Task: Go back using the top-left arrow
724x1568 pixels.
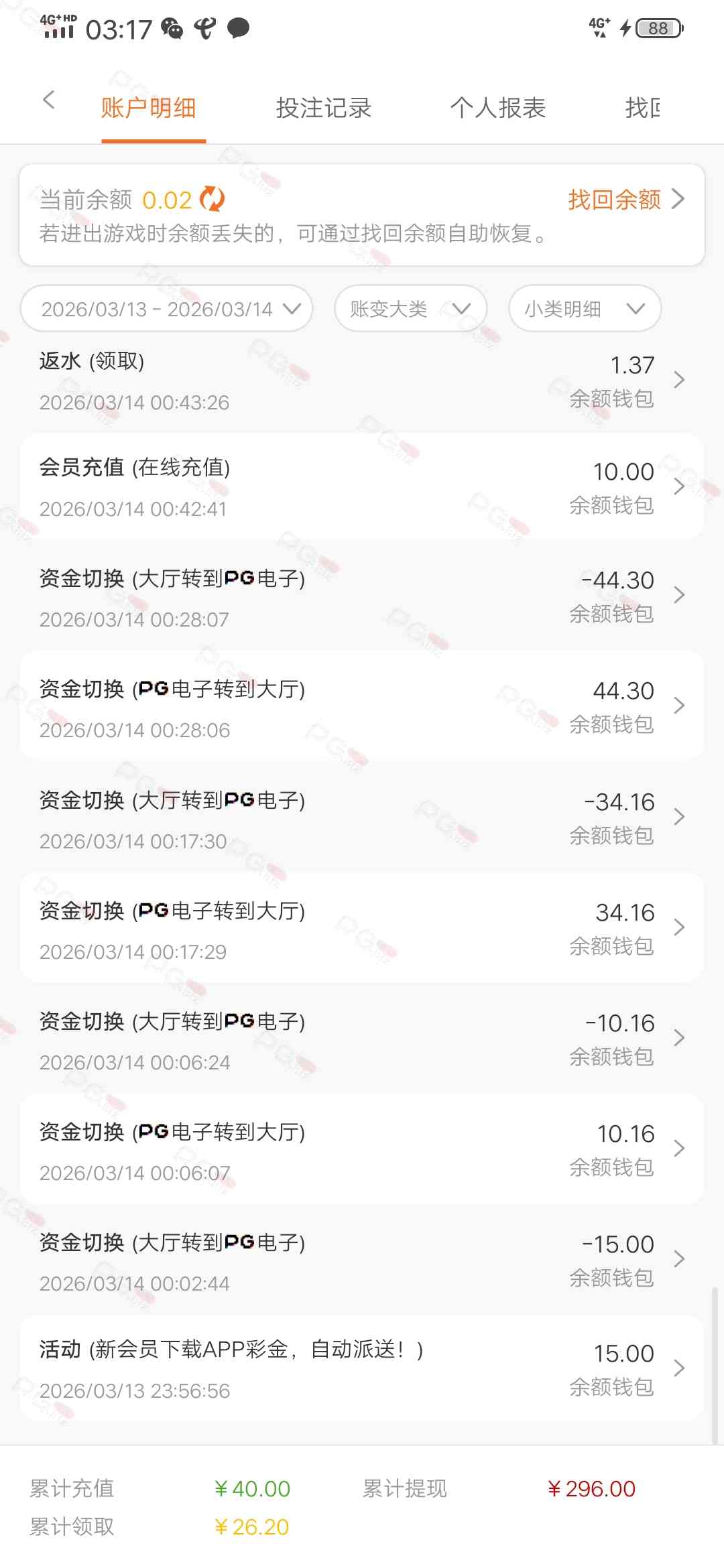Action: pyautogui.click(x=48, y=101)
